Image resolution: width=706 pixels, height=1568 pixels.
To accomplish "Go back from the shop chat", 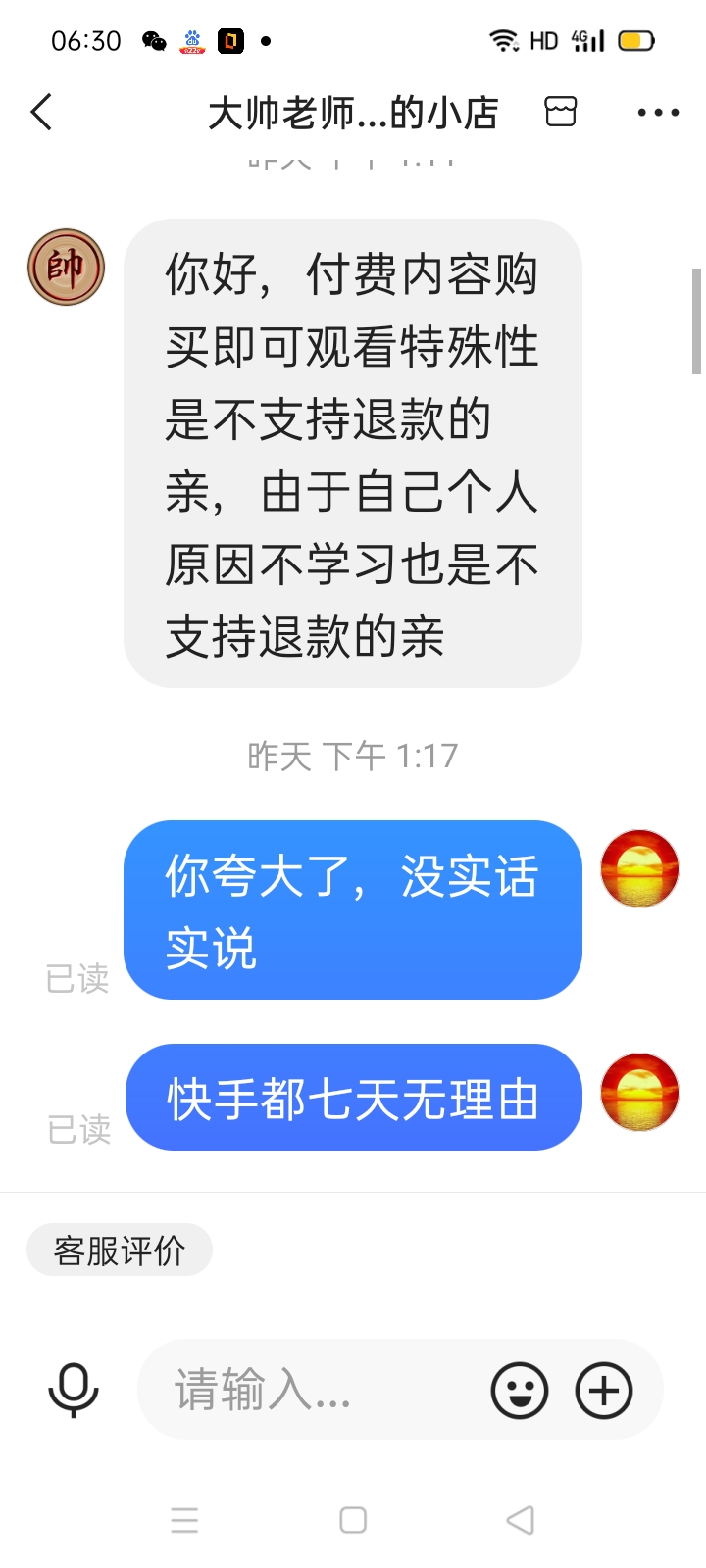I will [x=41, y=113].
